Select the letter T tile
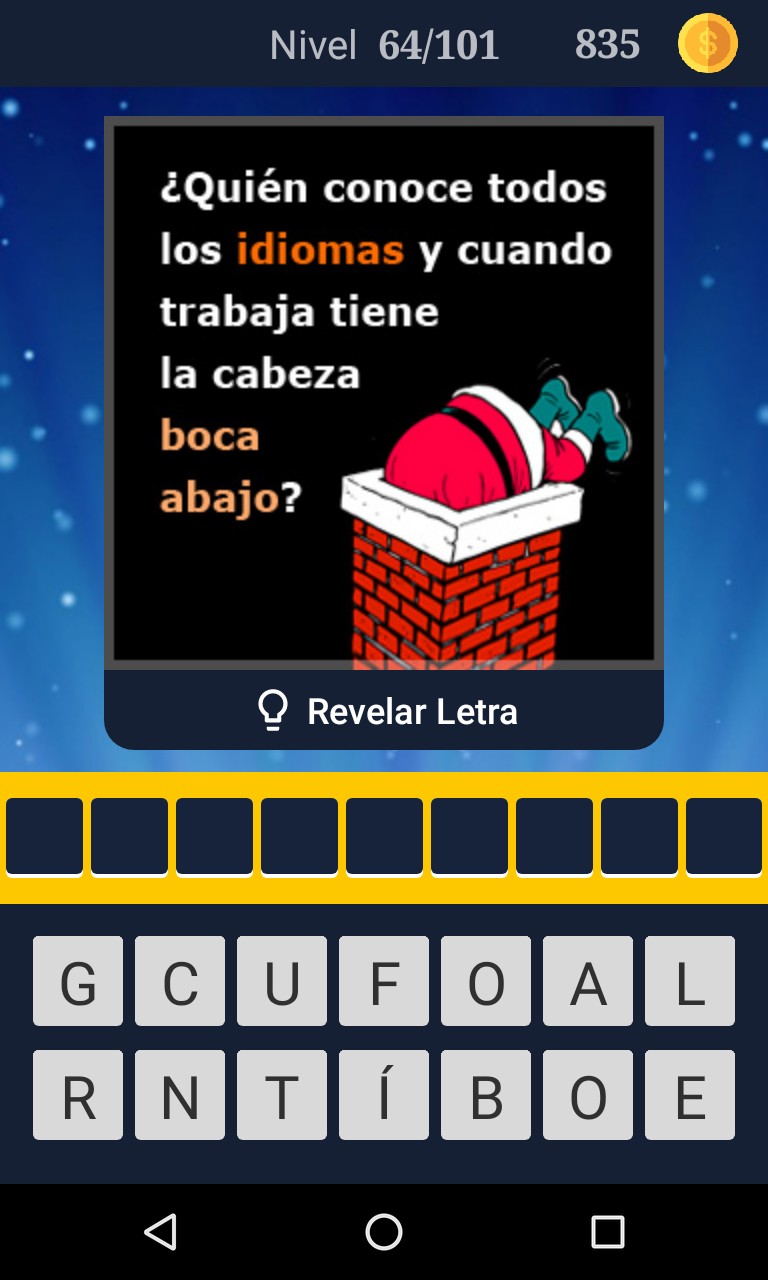The height and width of the screenshot is (1280, 768). (x=282, y=1095)
